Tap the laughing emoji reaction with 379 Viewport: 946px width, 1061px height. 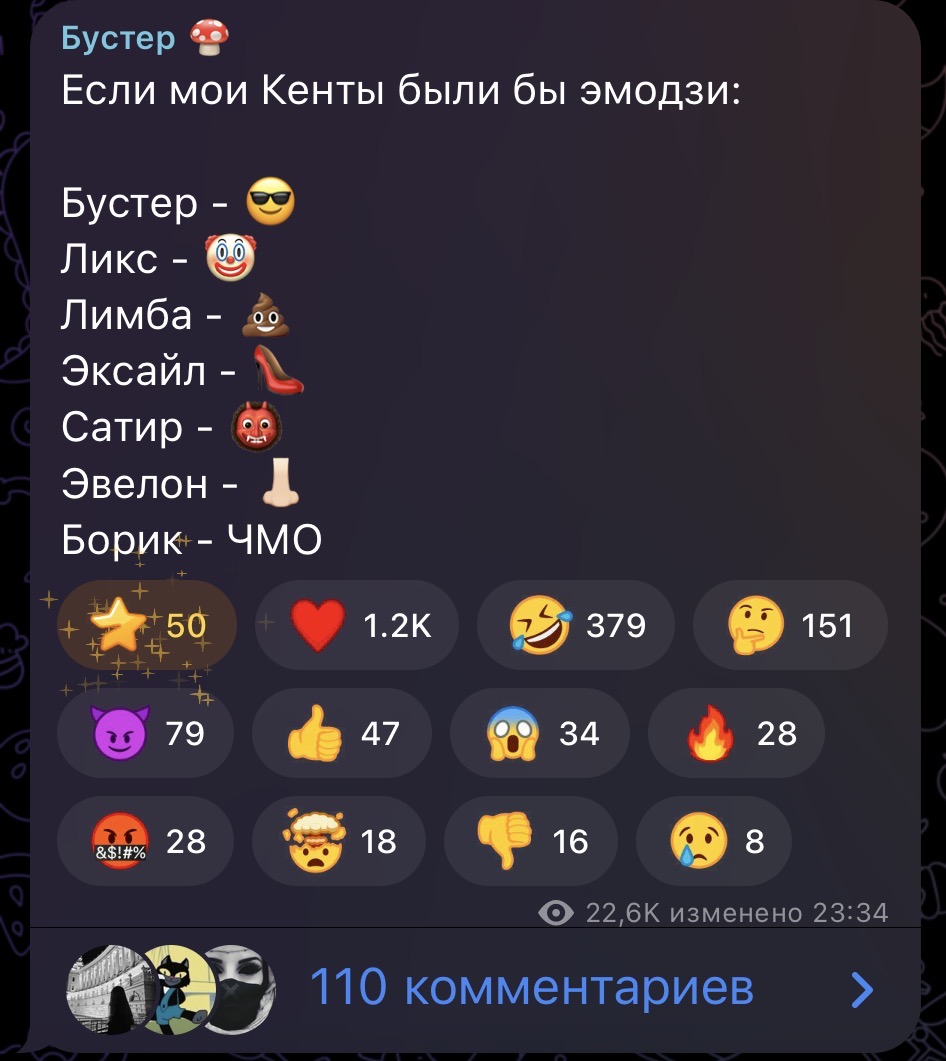coord(575,626)
